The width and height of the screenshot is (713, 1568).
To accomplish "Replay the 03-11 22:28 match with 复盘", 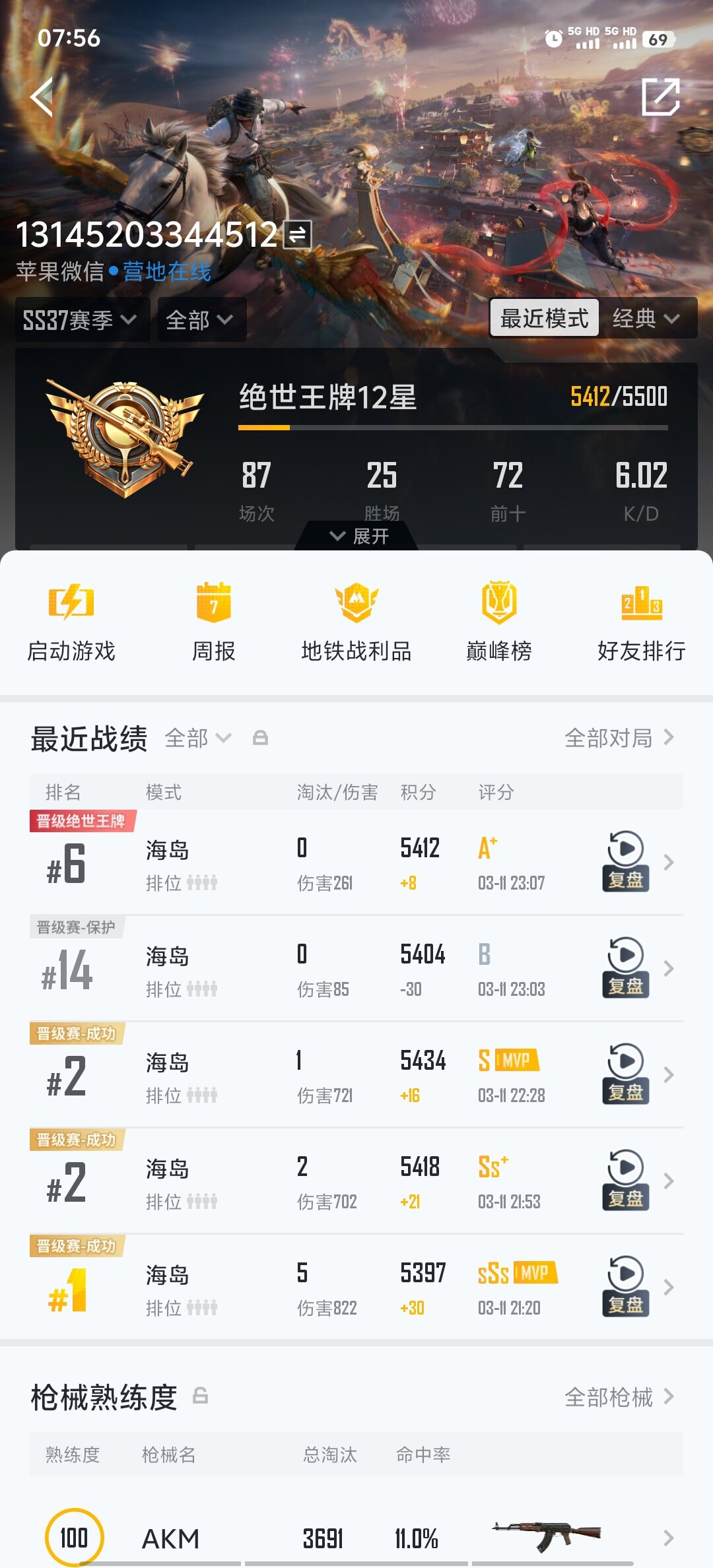I will [x=625, y=1074].
